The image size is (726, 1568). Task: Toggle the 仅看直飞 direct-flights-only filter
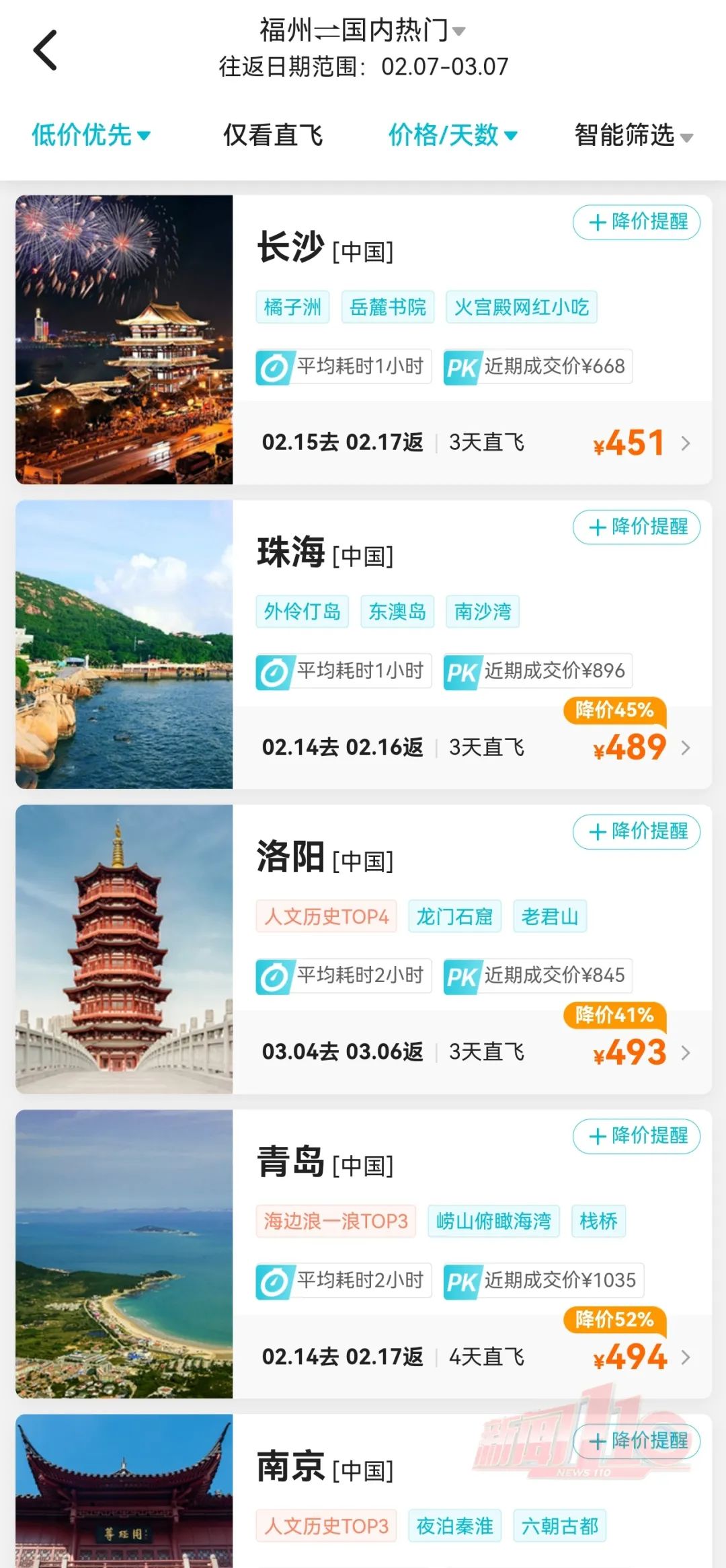pos(273,135)
